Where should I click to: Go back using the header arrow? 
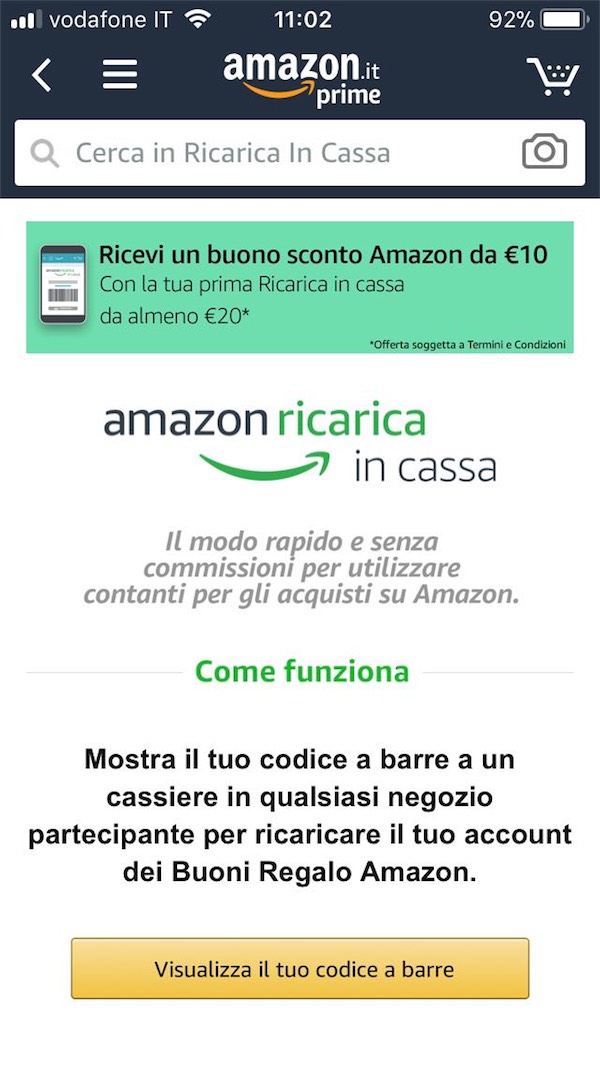coord(41,75)
